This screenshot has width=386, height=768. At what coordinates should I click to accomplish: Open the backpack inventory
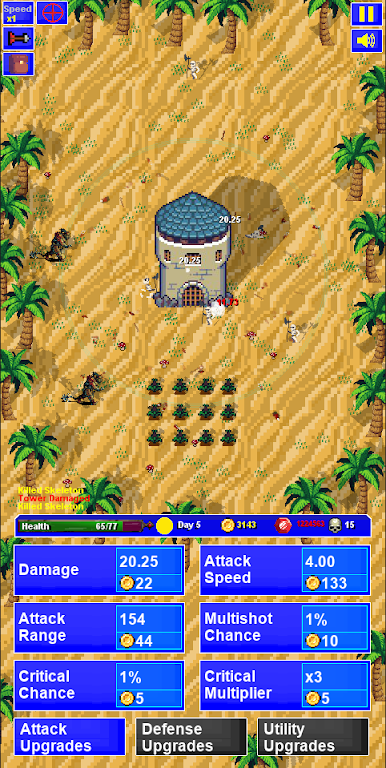tap(18, 64)
